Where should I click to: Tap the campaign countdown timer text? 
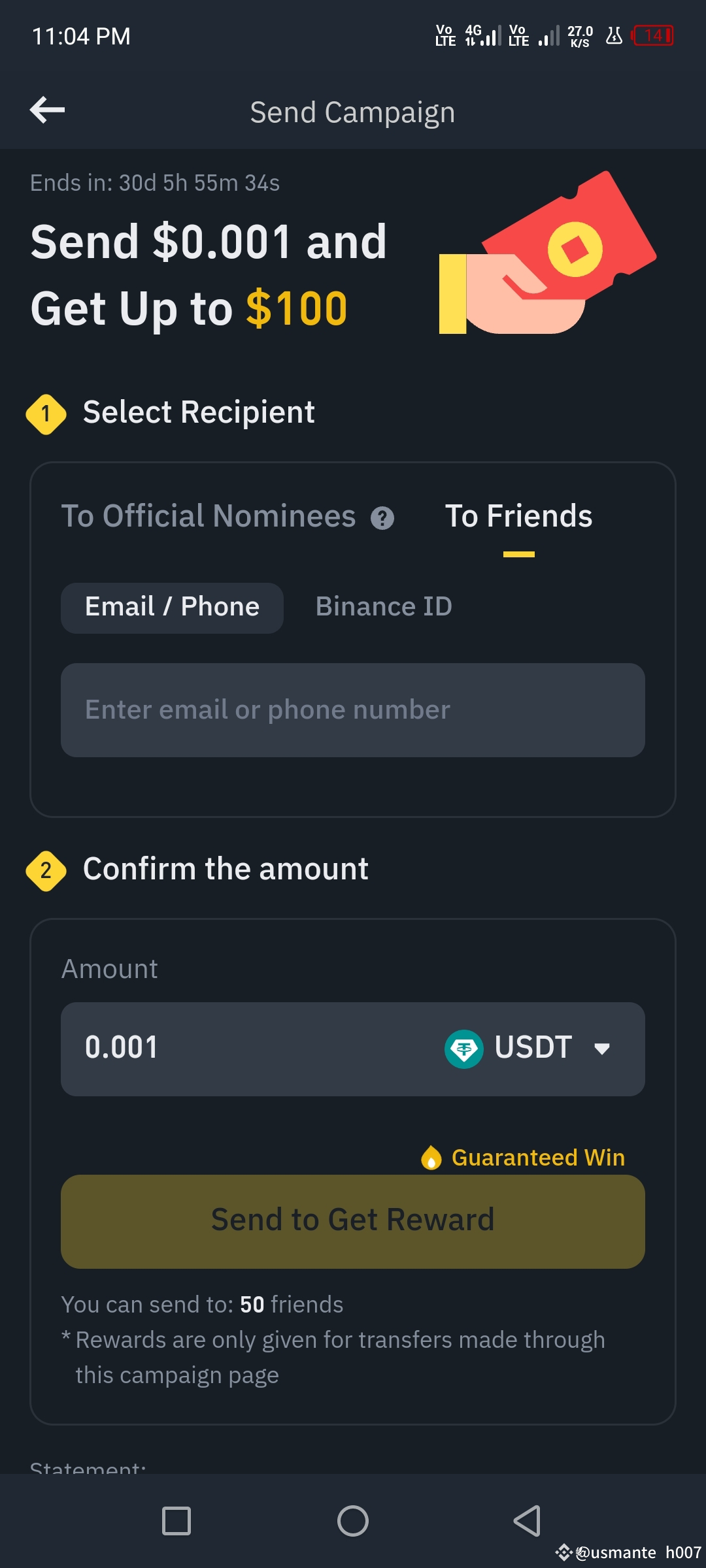click(x=154, y=183)
